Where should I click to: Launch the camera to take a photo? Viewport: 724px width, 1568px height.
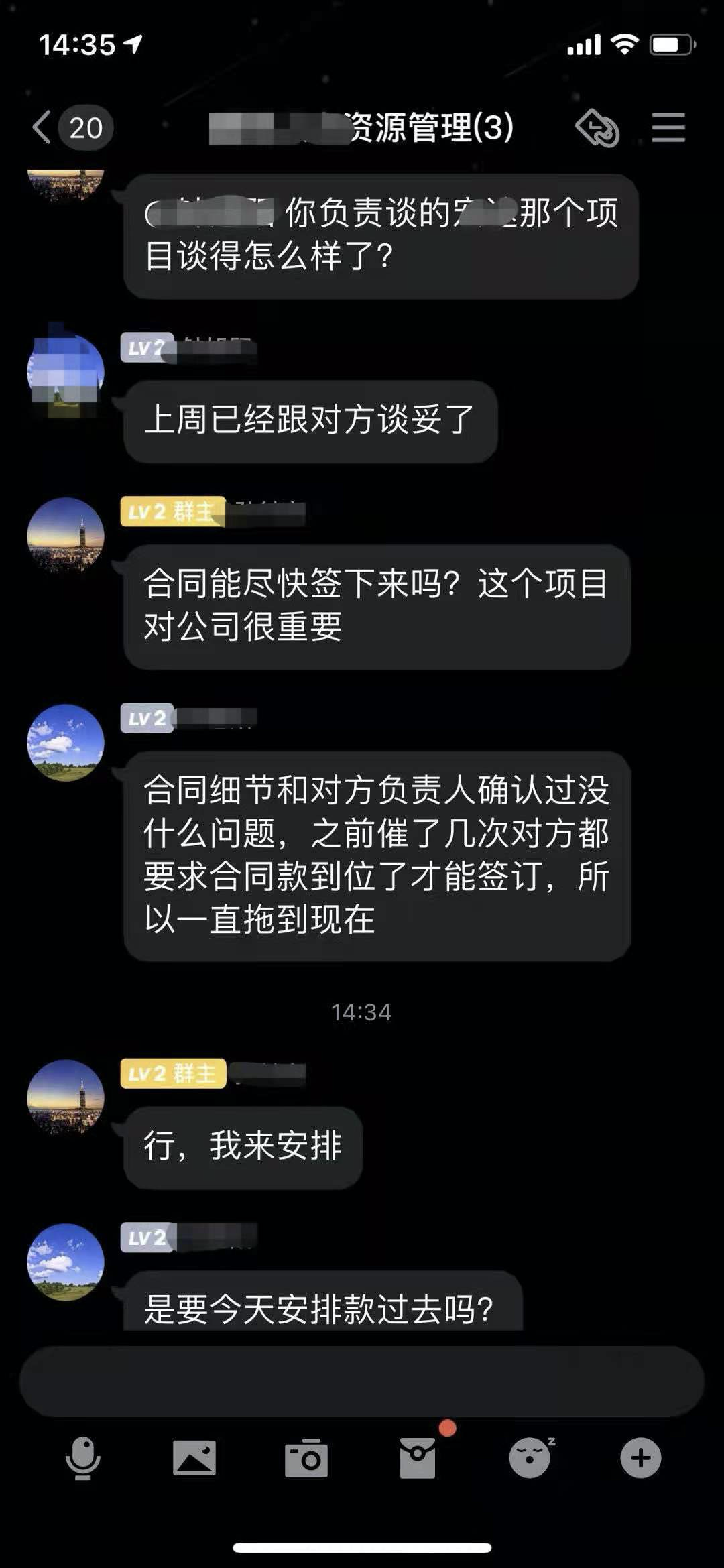pyautogui.click(x=306, y=1458)
